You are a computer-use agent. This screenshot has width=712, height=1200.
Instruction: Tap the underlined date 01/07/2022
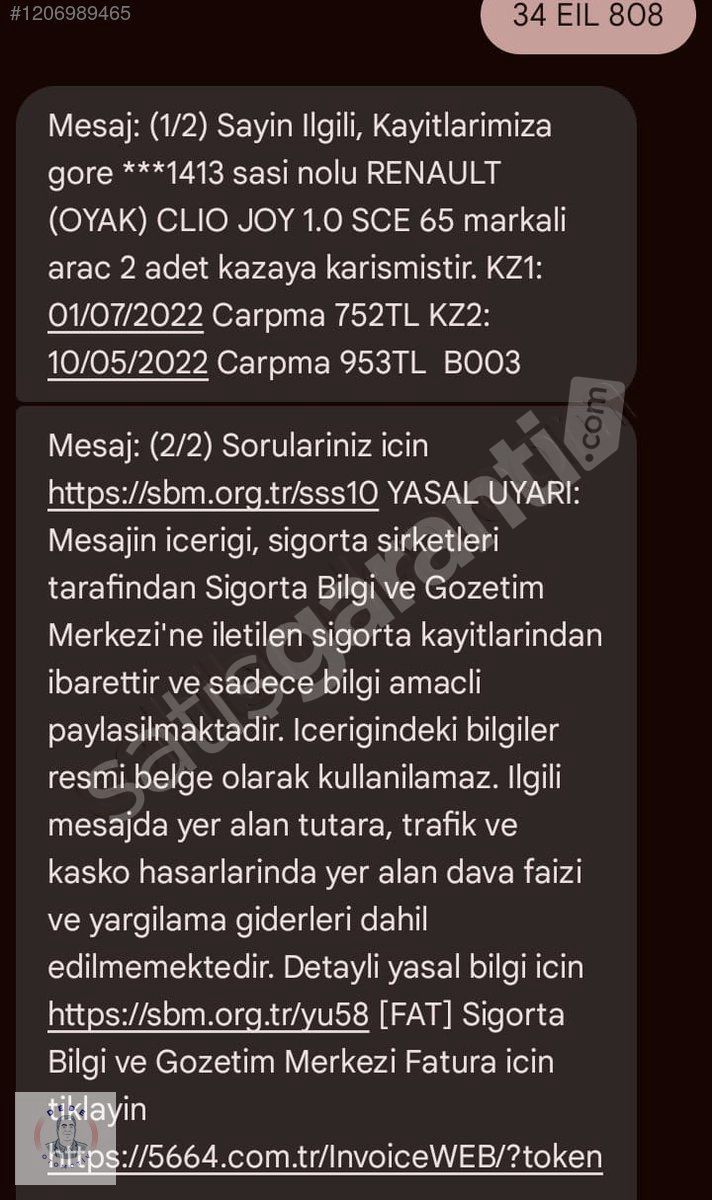coord(126,315)
